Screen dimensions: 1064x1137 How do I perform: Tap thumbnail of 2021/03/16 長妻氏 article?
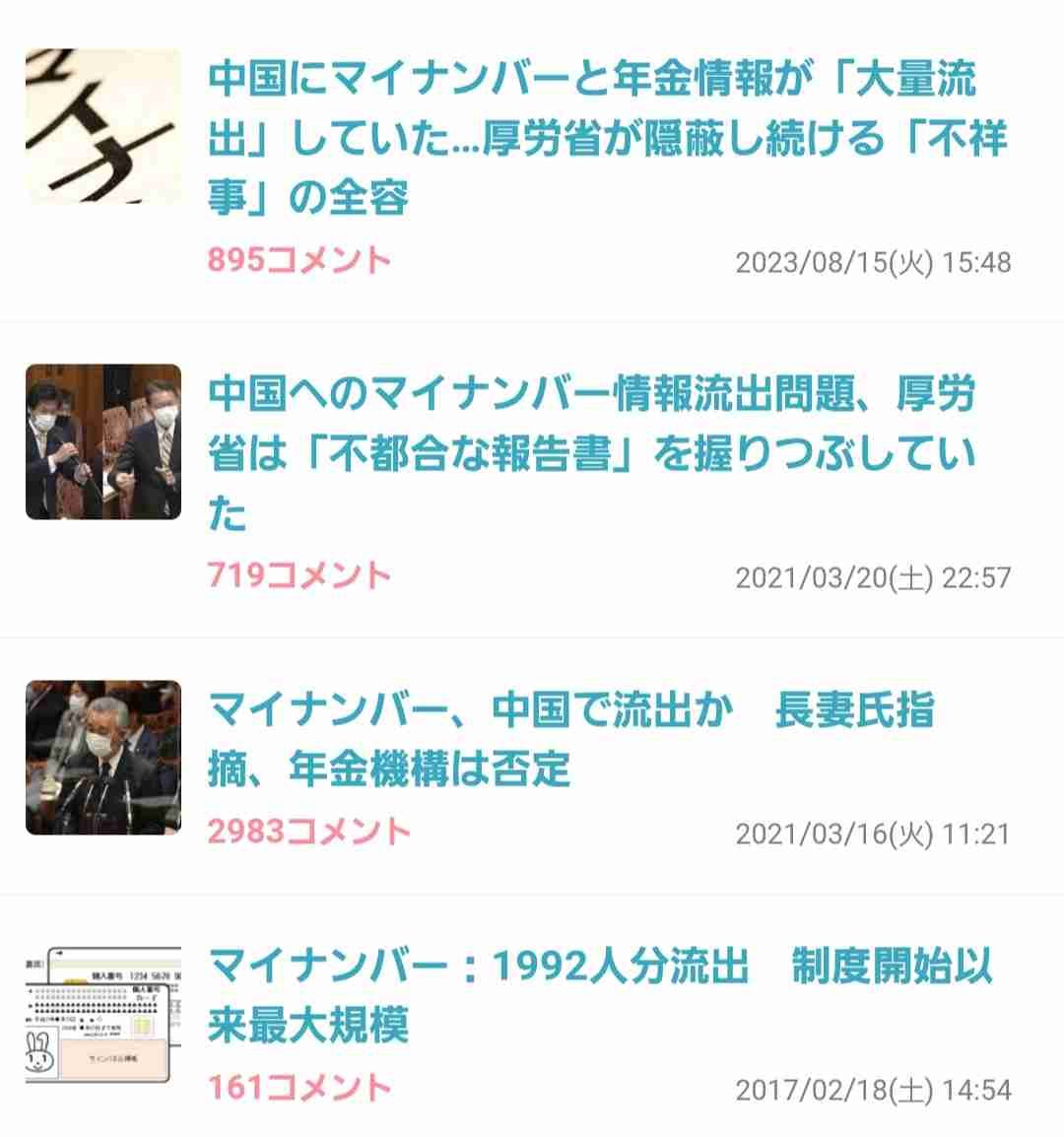(x=103, y=758)
